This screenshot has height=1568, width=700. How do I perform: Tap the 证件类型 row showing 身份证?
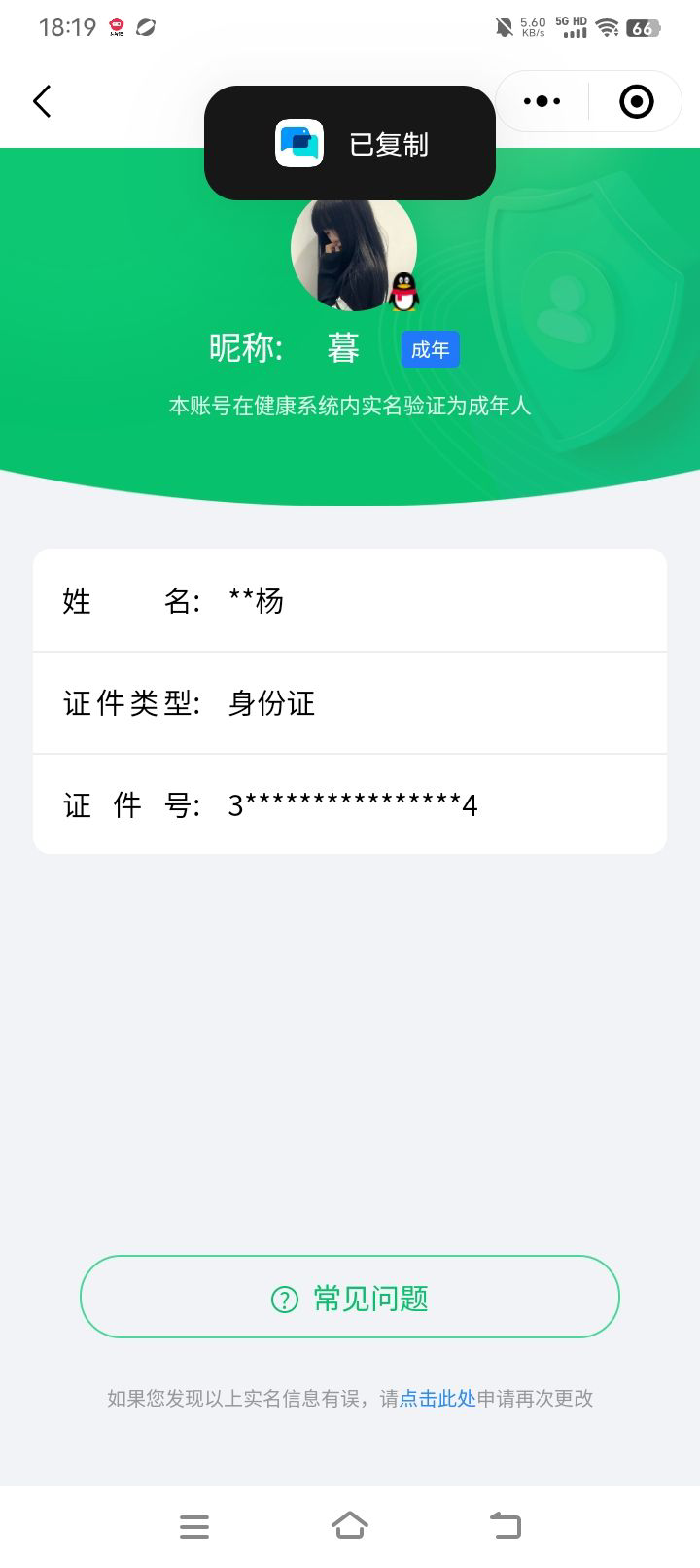(350, 702)
